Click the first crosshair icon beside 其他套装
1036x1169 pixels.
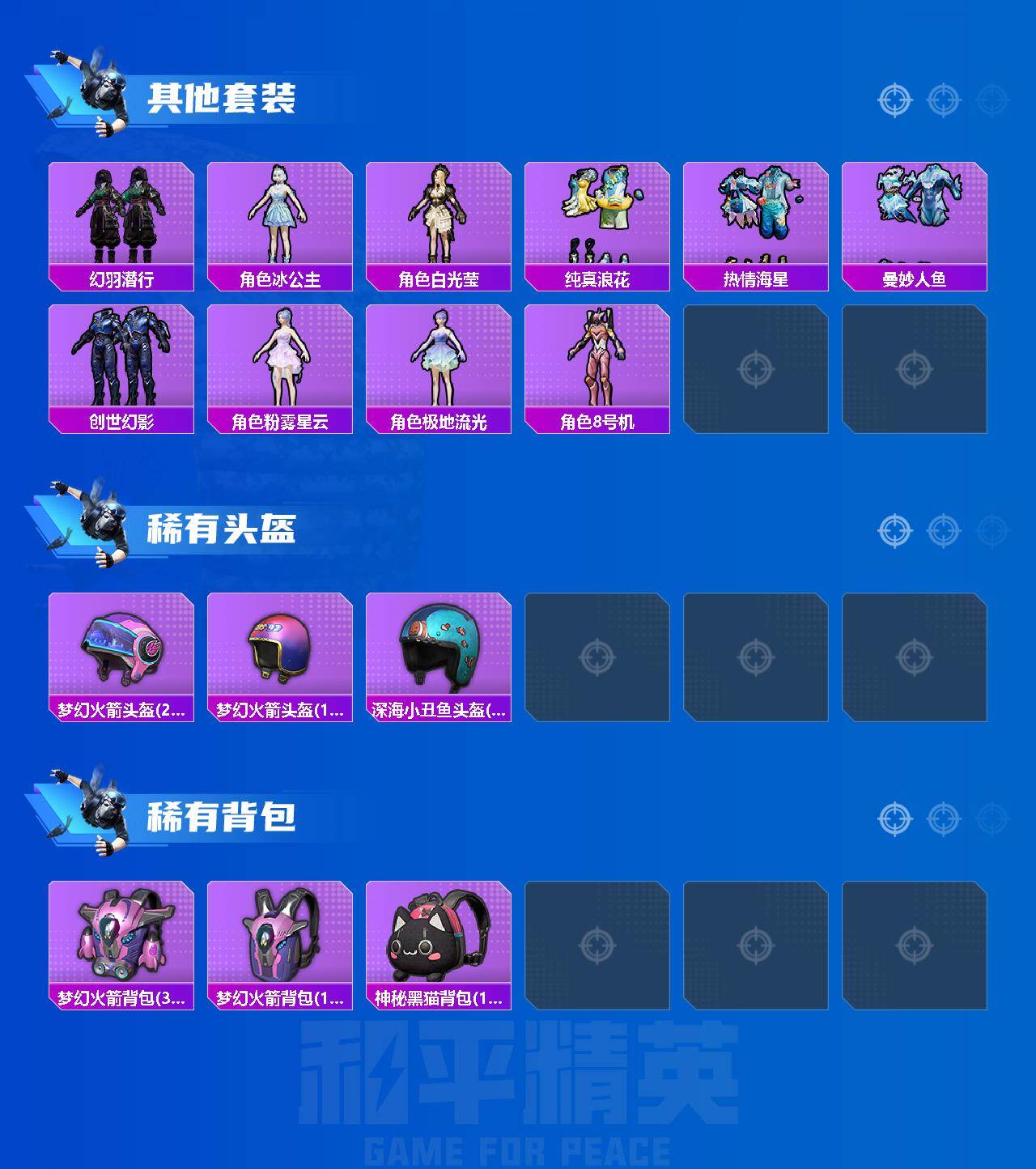[x=894, y=100]
